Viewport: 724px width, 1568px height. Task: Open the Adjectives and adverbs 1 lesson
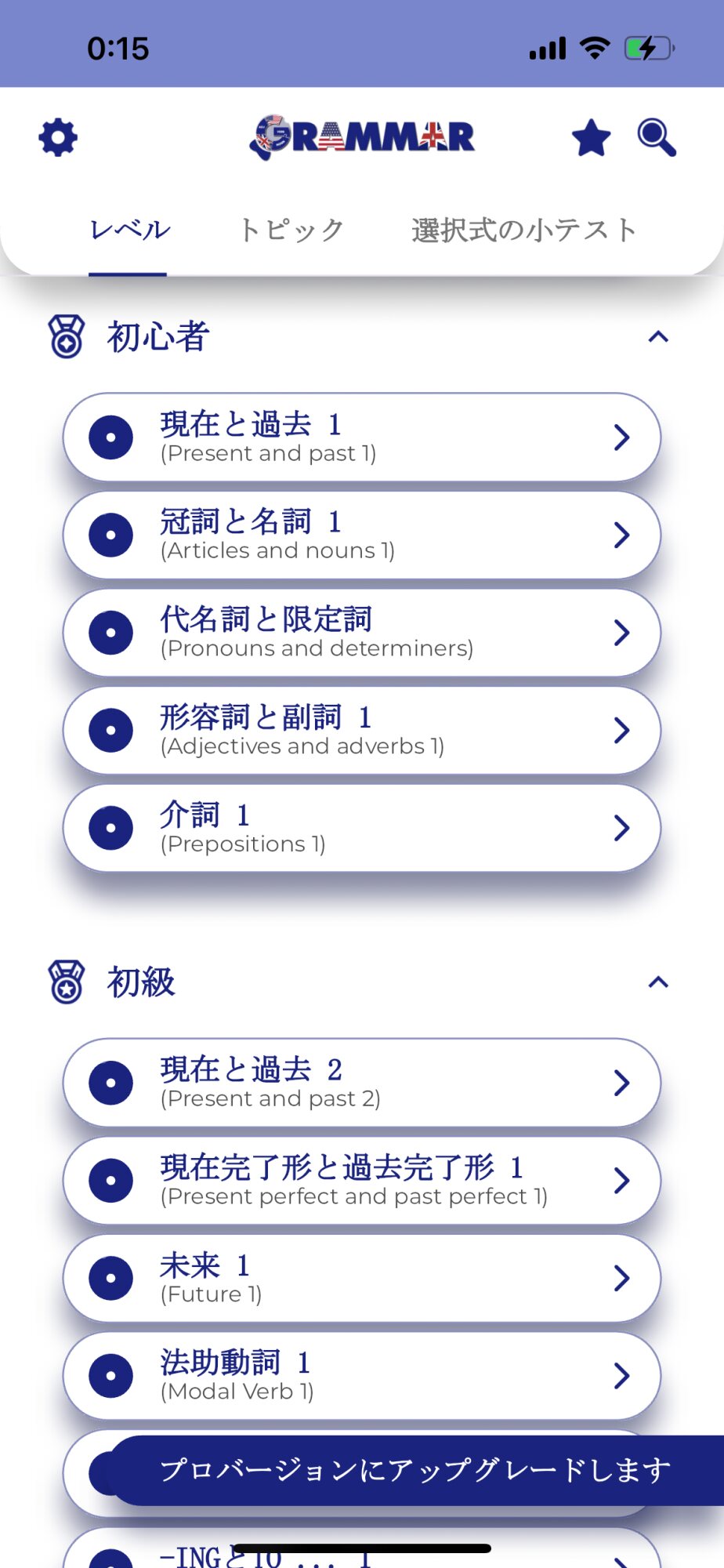362,730
